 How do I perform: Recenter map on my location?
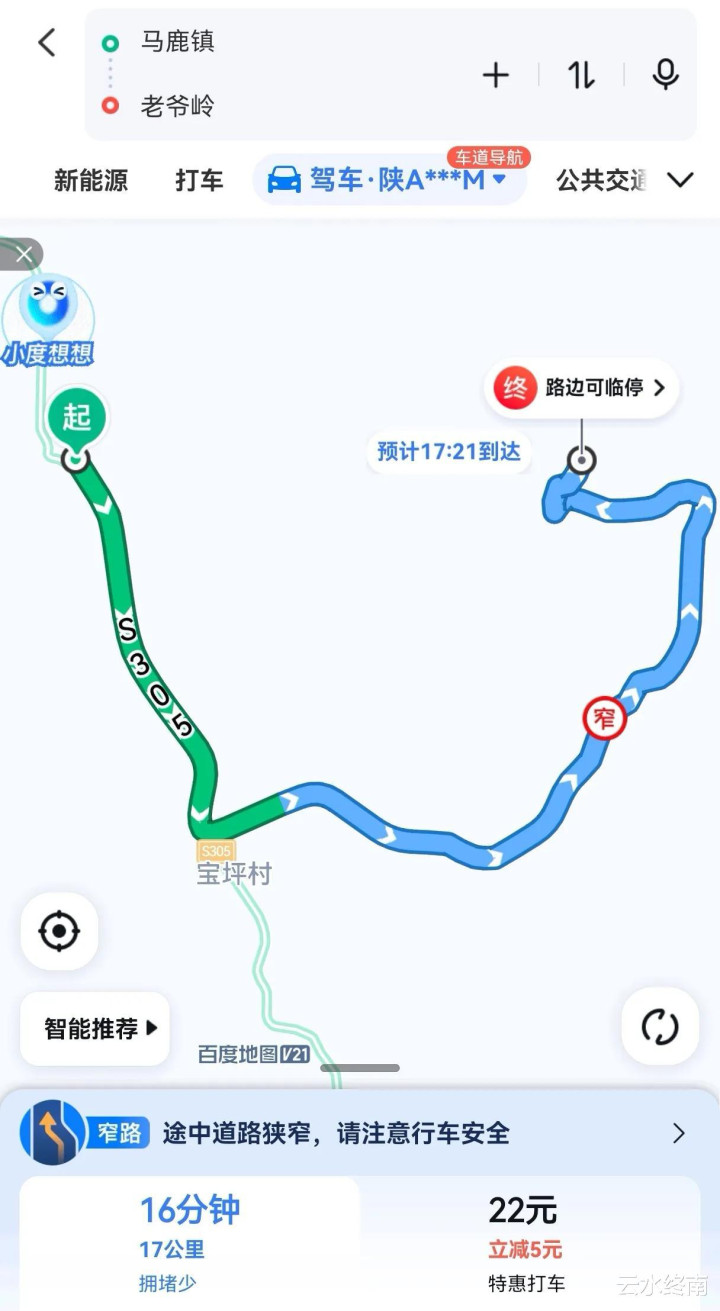[59, 932]
